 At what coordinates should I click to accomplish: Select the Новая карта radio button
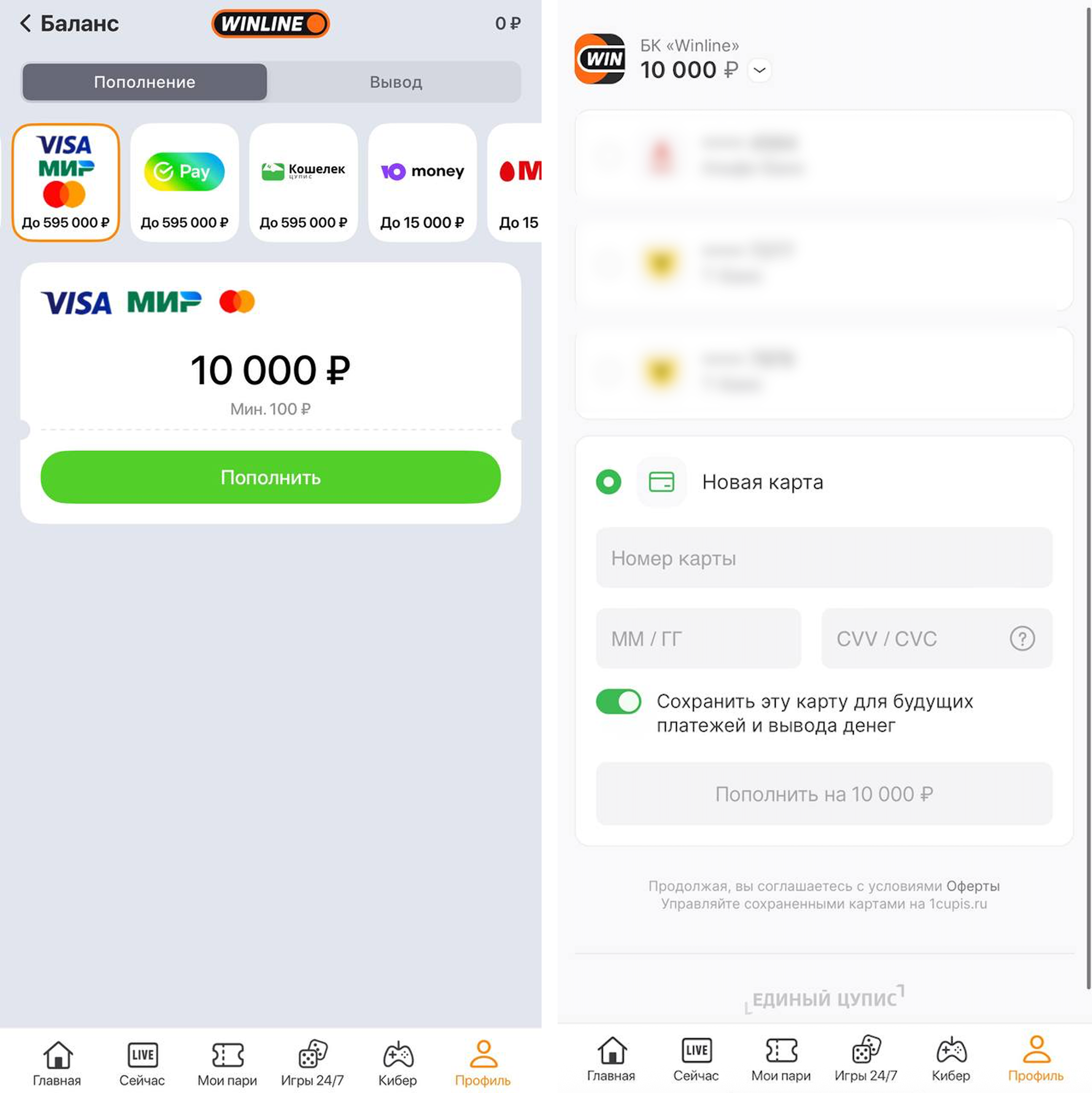coord(608,482)
